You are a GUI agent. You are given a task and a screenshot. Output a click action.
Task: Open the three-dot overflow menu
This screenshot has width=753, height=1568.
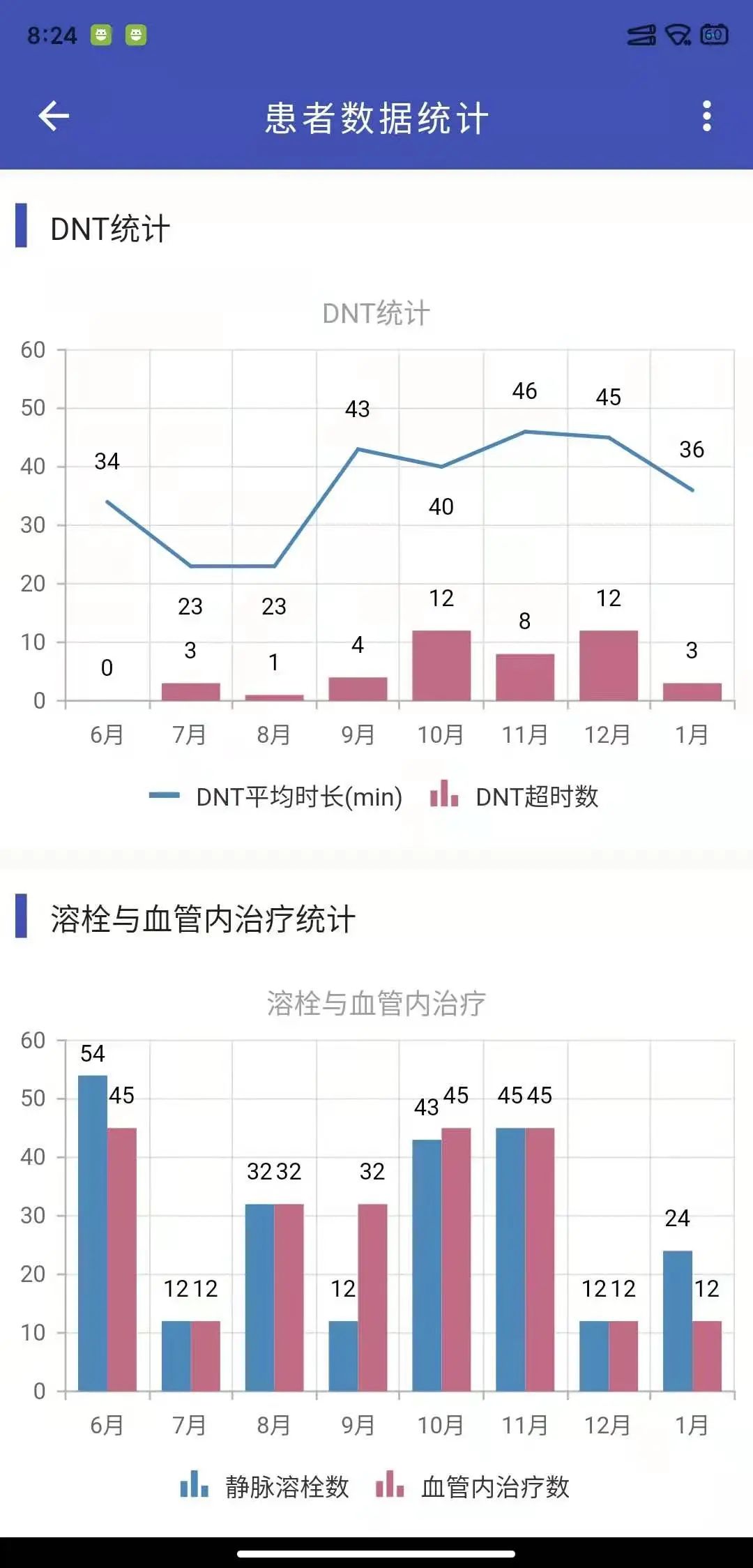tap(706, 116)
